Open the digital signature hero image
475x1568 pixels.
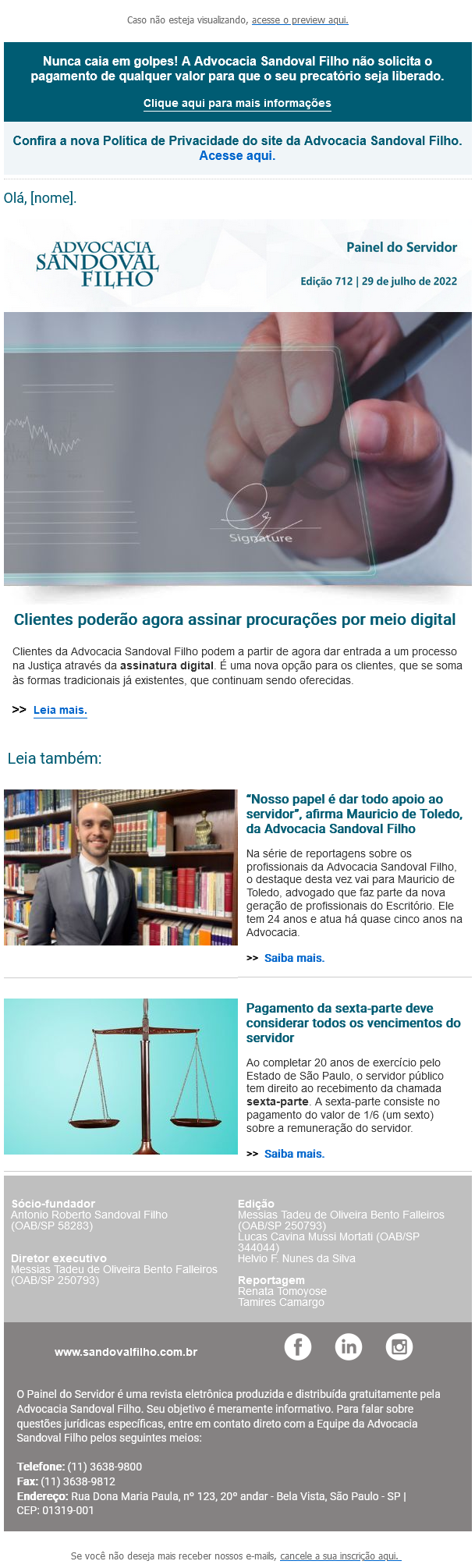(x=237, y=448)
